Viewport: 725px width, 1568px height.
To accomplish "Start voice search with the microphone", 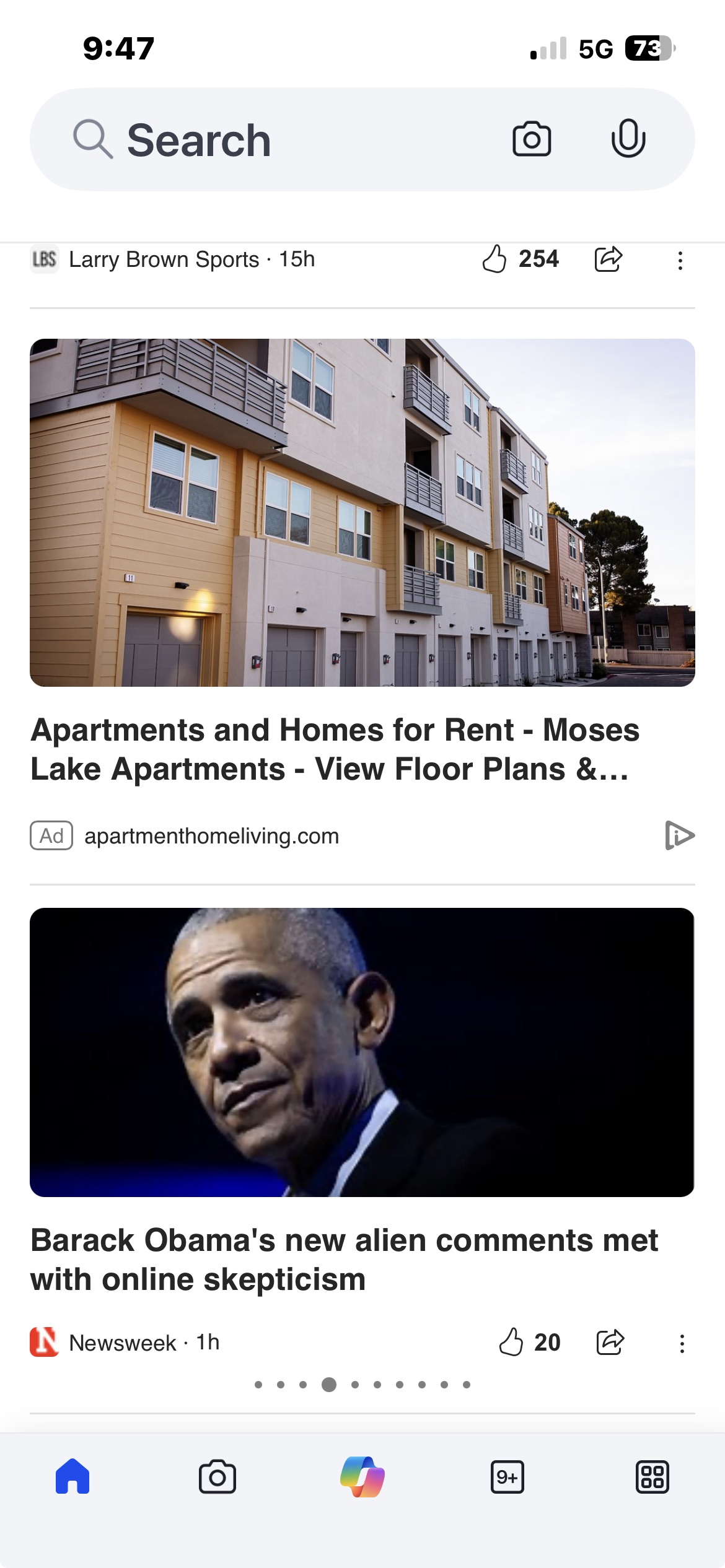I will click(x=628, y=139).
